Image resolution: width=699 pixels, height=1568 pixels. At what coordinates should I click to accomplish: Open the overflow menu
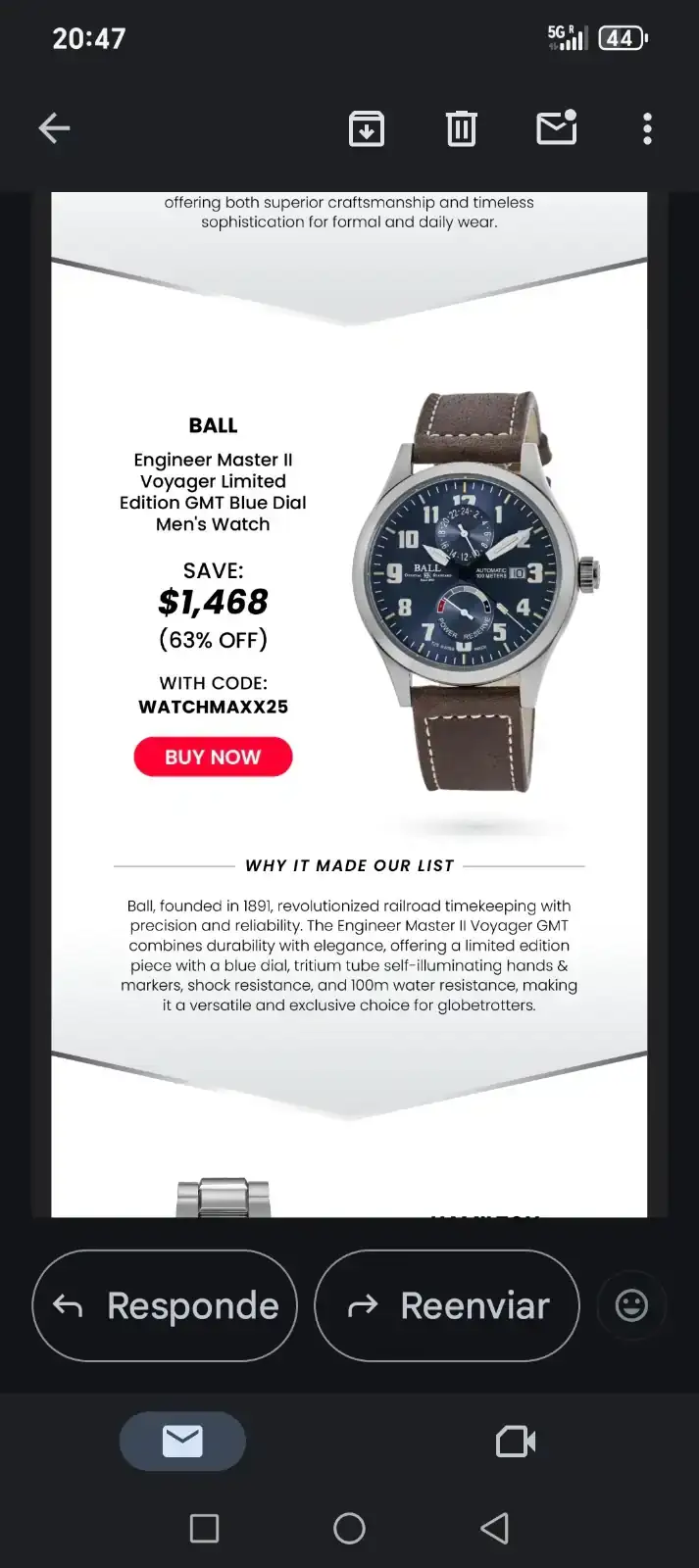[647, 128]
